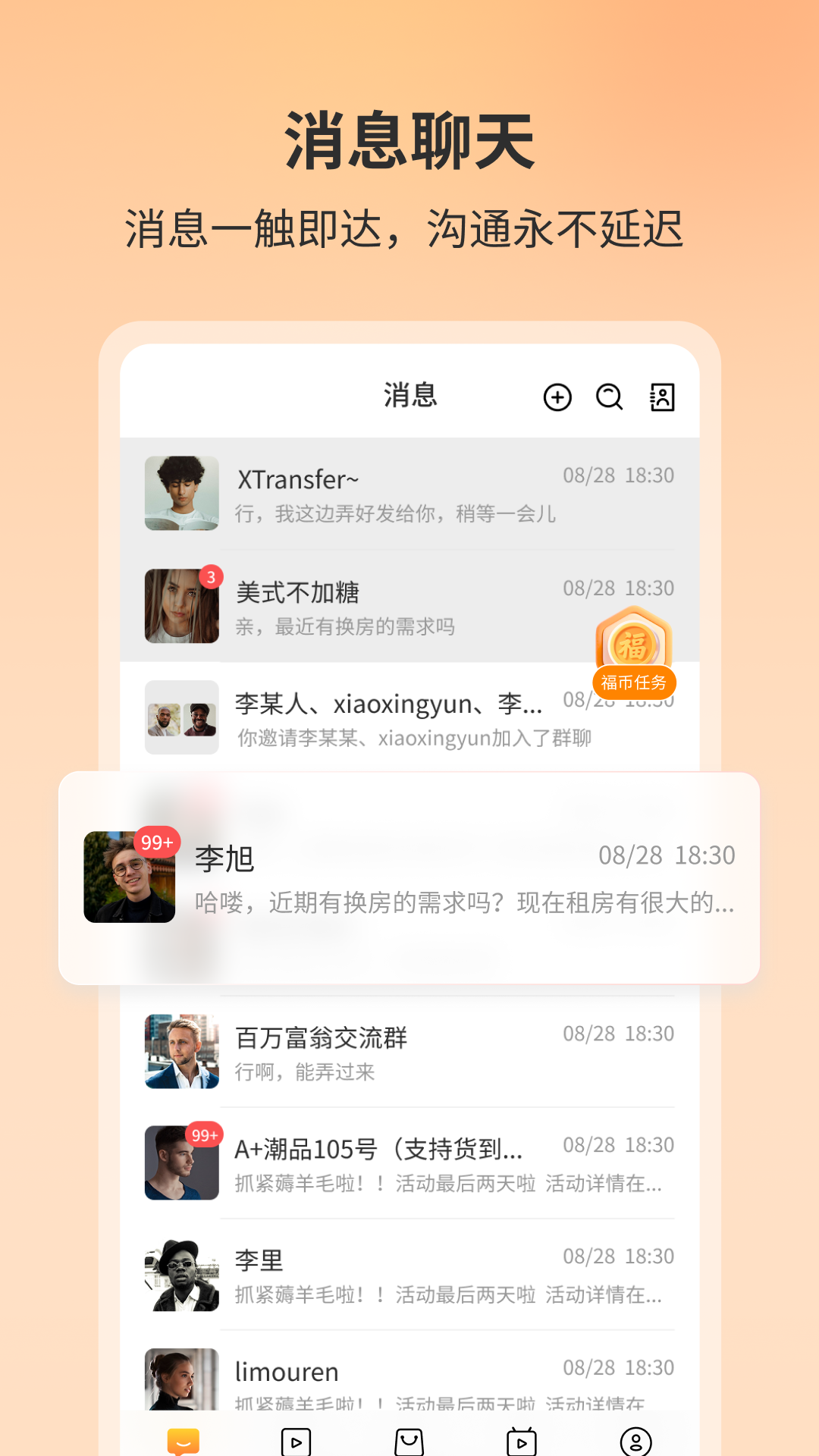Tap the 99+ unread badge on 李旭
Screen dimensions: 819x1456
[155, 842]
